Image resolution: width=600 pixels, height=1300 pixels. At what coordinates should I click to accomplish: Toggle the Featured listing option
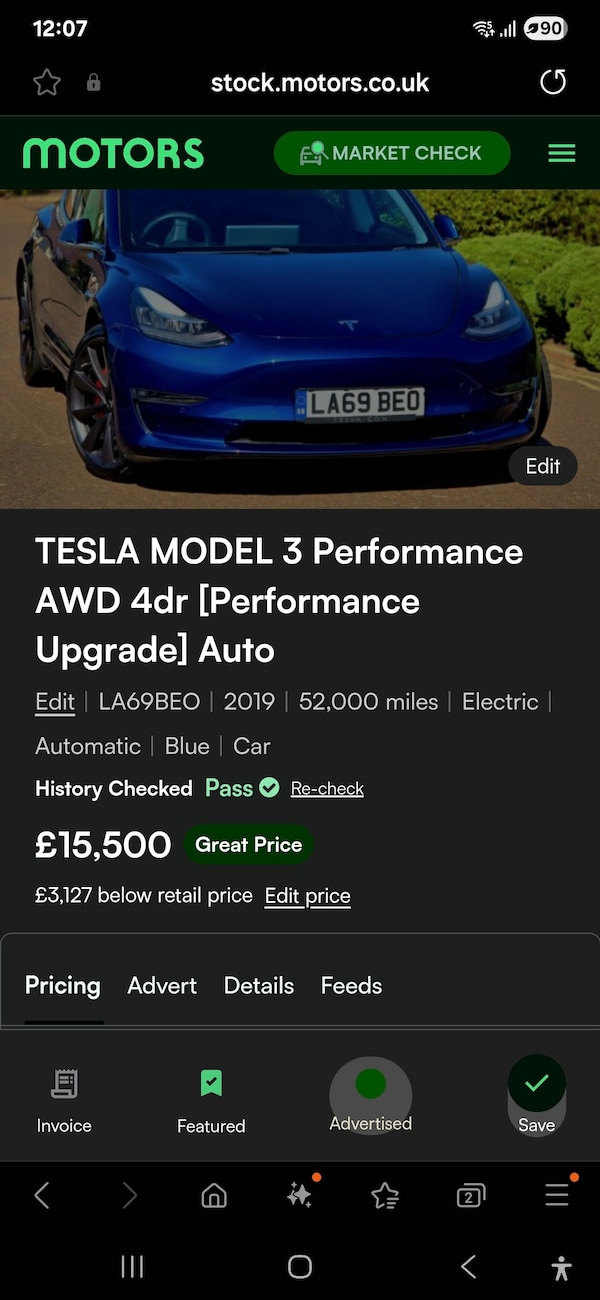point(211,1098)
